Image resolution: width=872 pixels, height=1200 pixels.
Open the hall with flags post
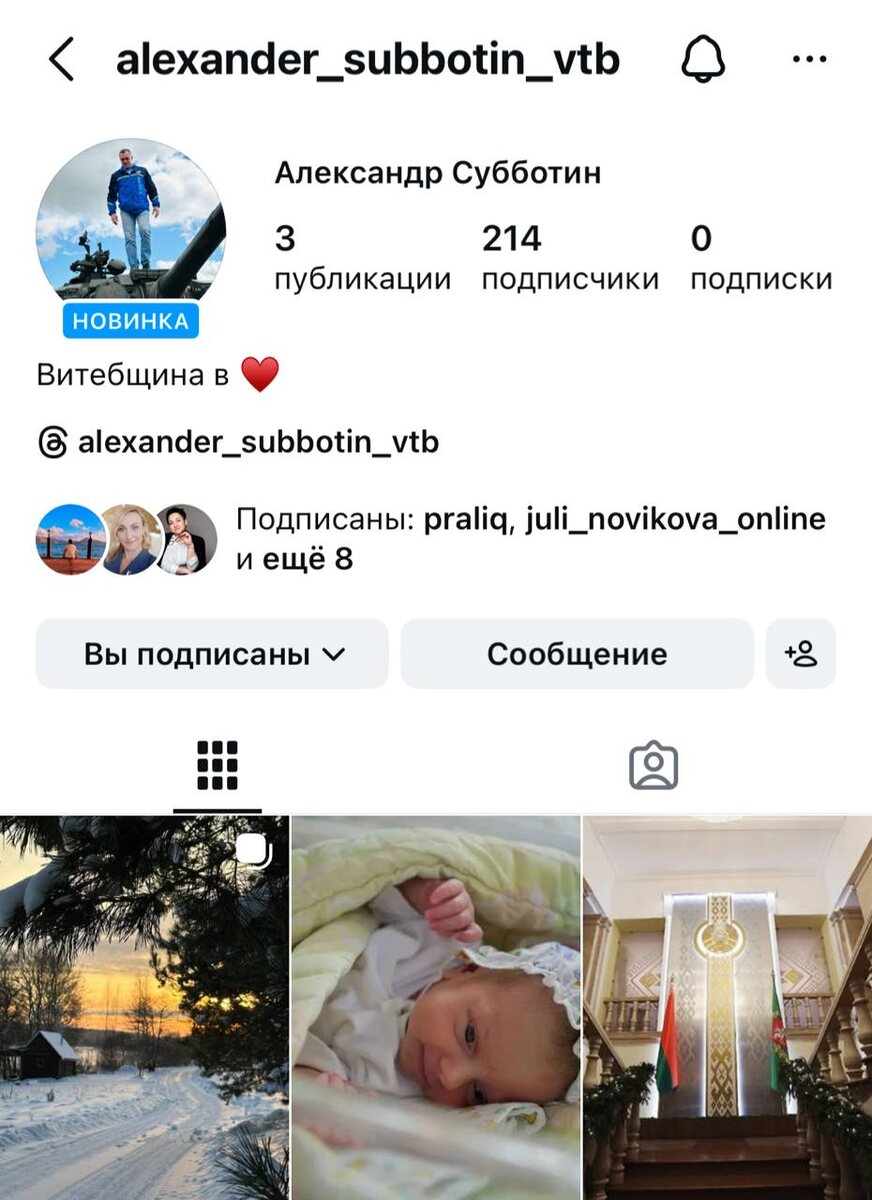[x=728, y=1007]
